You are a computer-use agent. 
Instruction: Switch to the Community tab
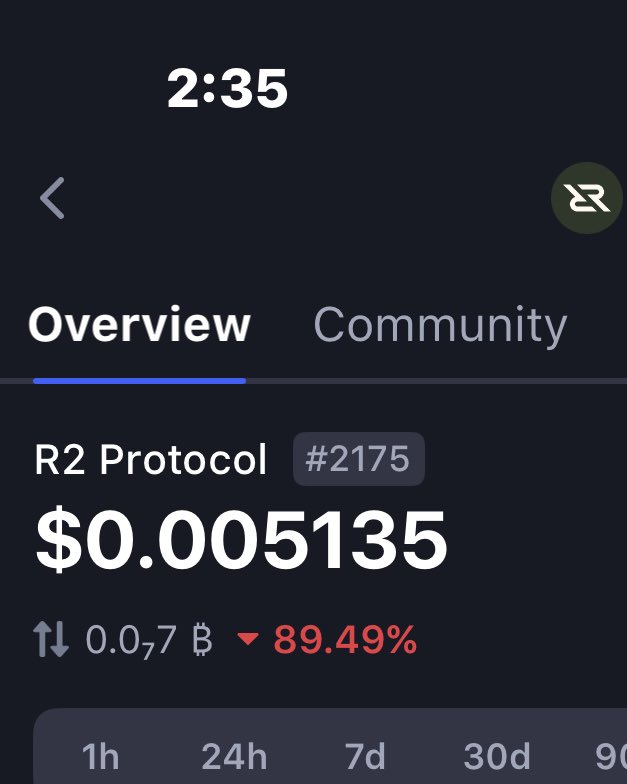[x=440, y=325]
